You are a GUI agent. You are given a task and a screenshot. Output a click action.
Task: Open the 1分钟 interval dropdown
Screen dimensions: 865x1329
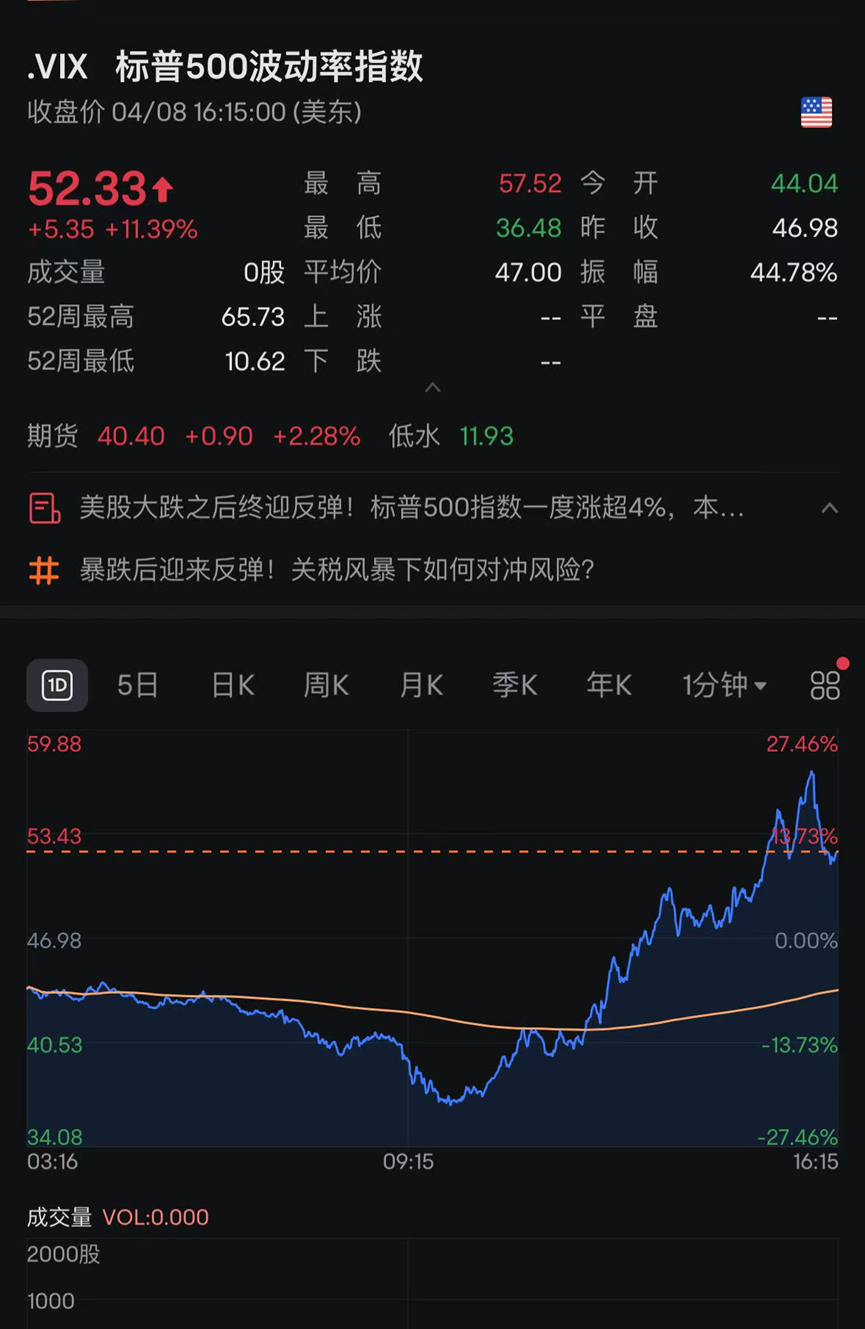point(724,686)
